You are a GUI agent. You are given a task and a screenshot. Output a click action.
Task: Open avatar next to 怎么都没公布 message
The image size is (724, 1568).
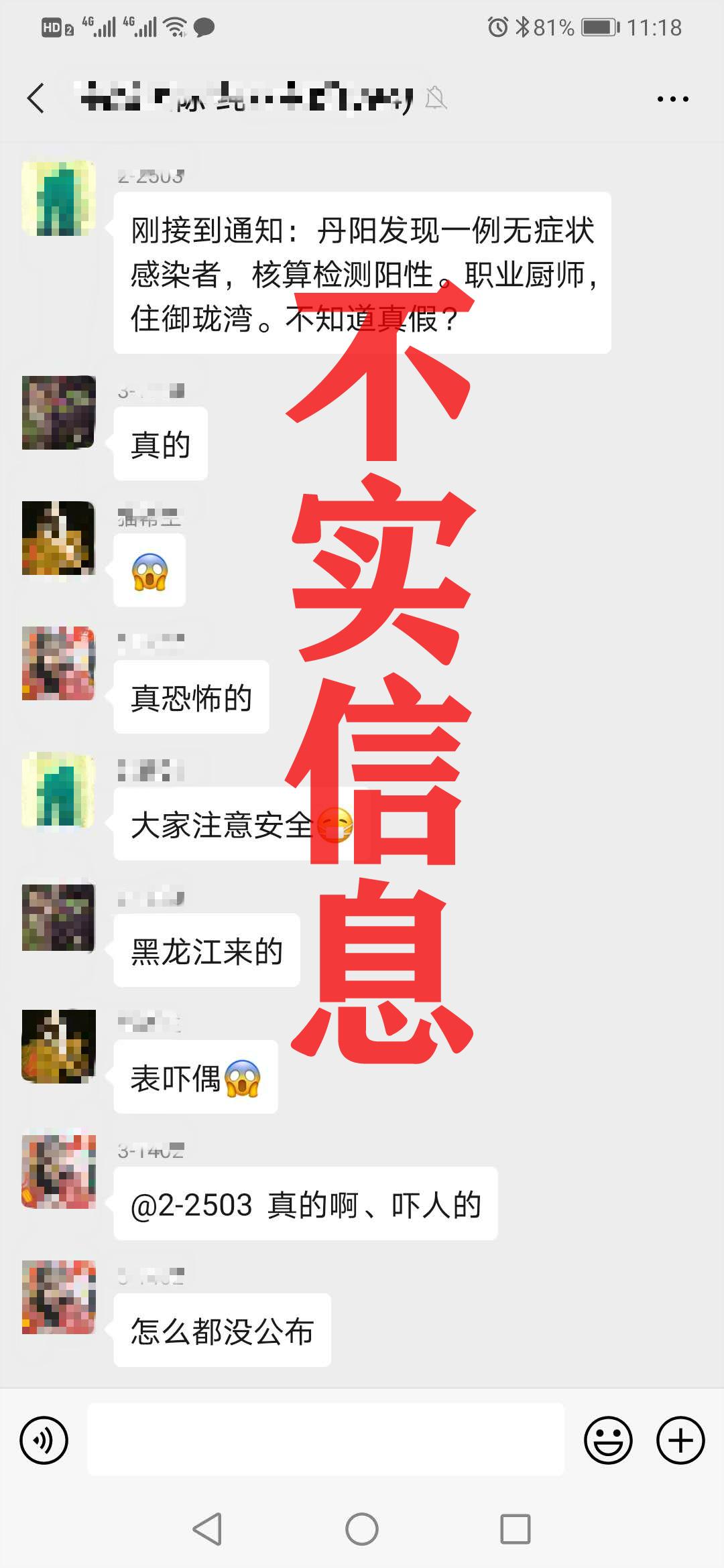(59, 1297)
